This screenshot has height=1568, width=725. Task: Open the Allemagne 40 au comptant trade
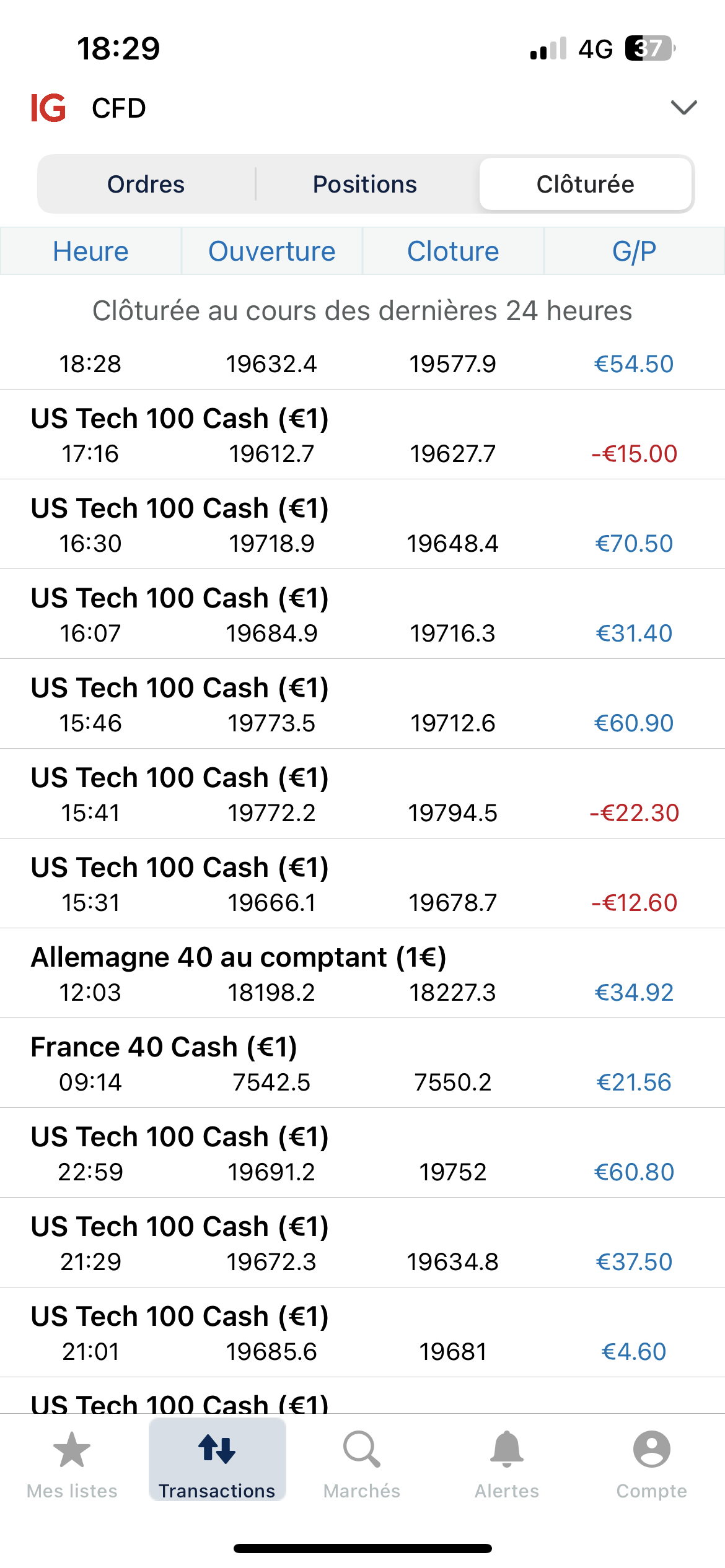pos(362,973)
